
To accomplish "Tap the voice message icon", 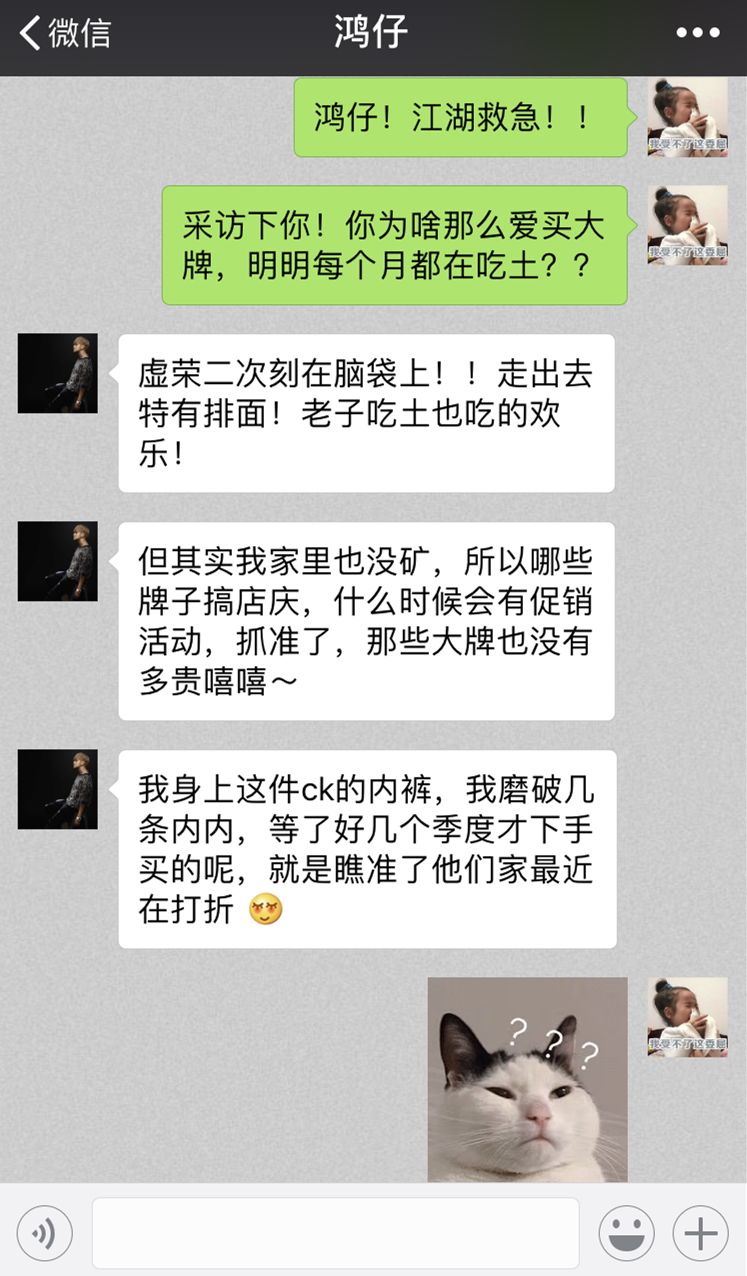I will pyautogui.click(x=42, y=1232).
